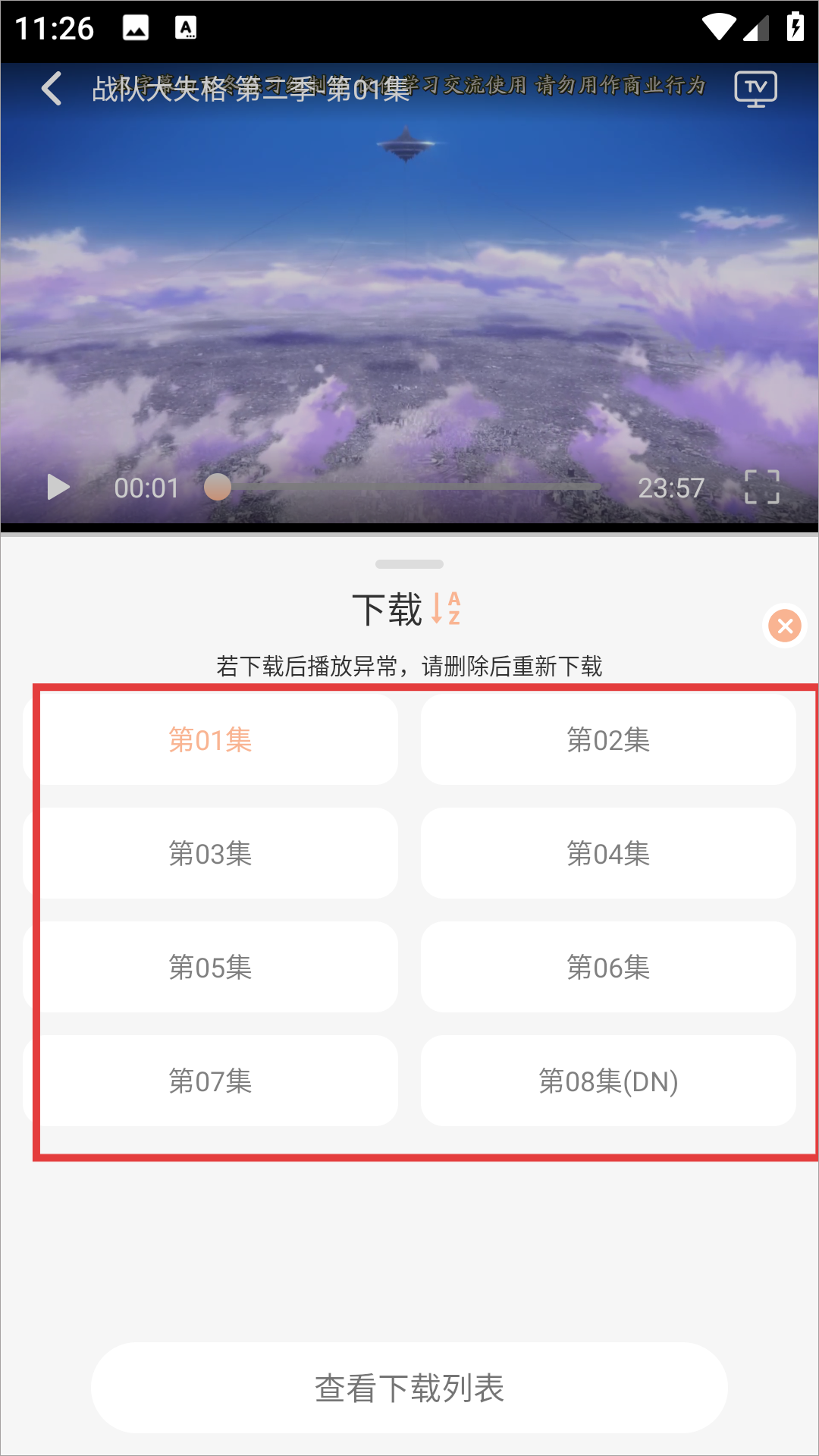Select 第04集 for download
Image resolution: width=819 pixels, height=1456 pixels.
pyautogui.click(x=608, y=853)
